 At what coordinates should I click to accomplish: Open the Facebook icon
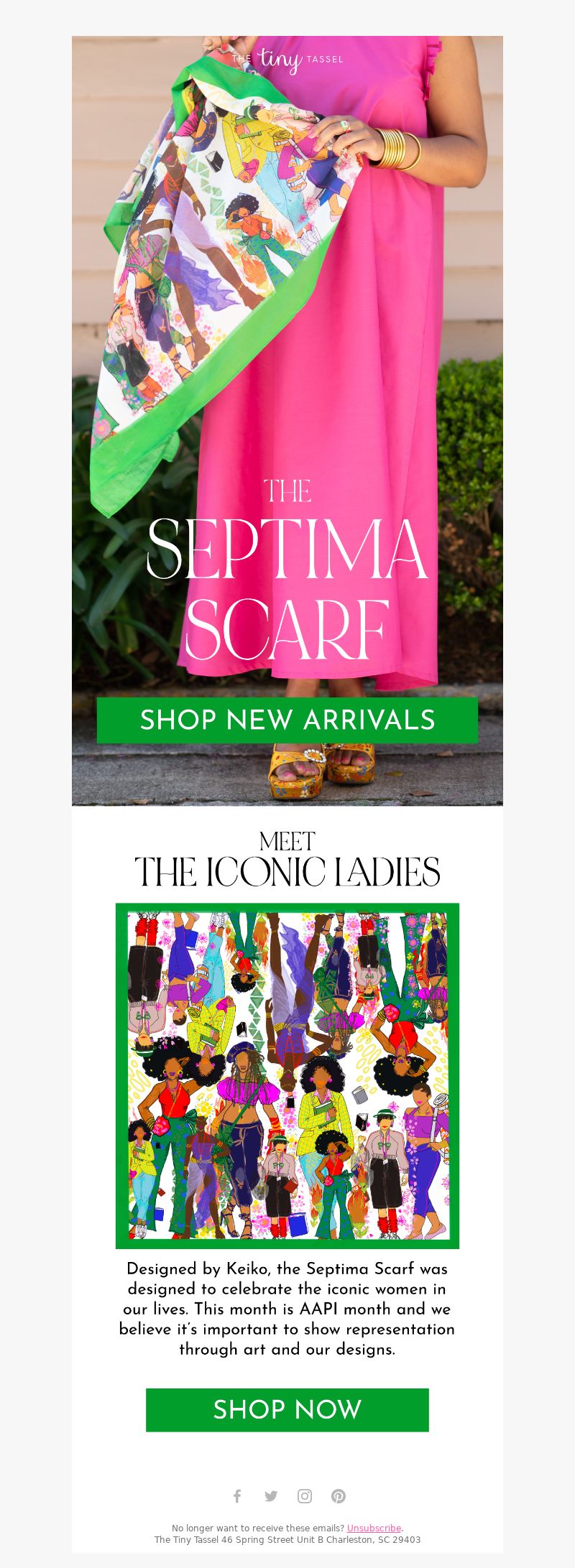(237, 1495)
